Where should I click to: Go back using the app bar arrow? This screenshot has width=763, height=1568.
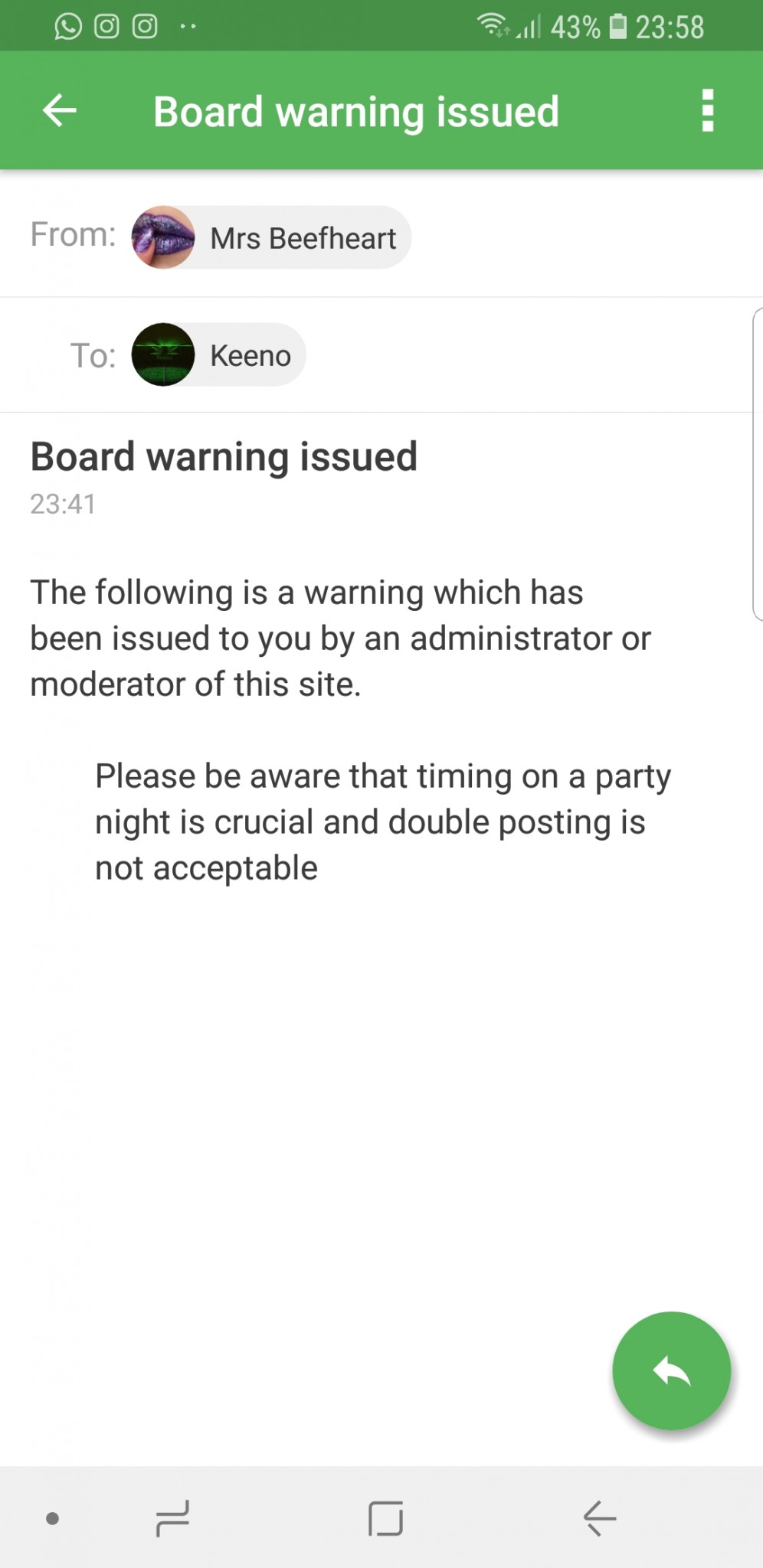(60, 111)
